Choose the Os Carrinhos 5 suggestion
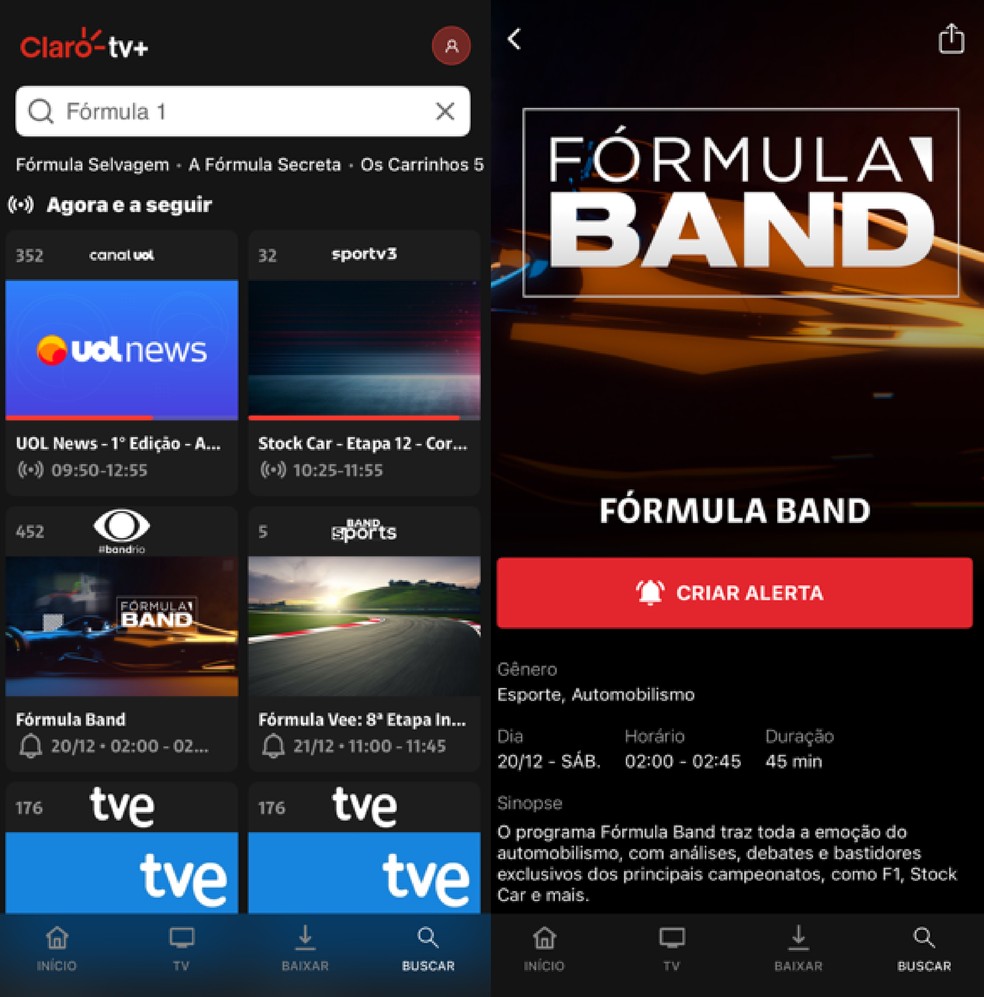 pos(422,164)
